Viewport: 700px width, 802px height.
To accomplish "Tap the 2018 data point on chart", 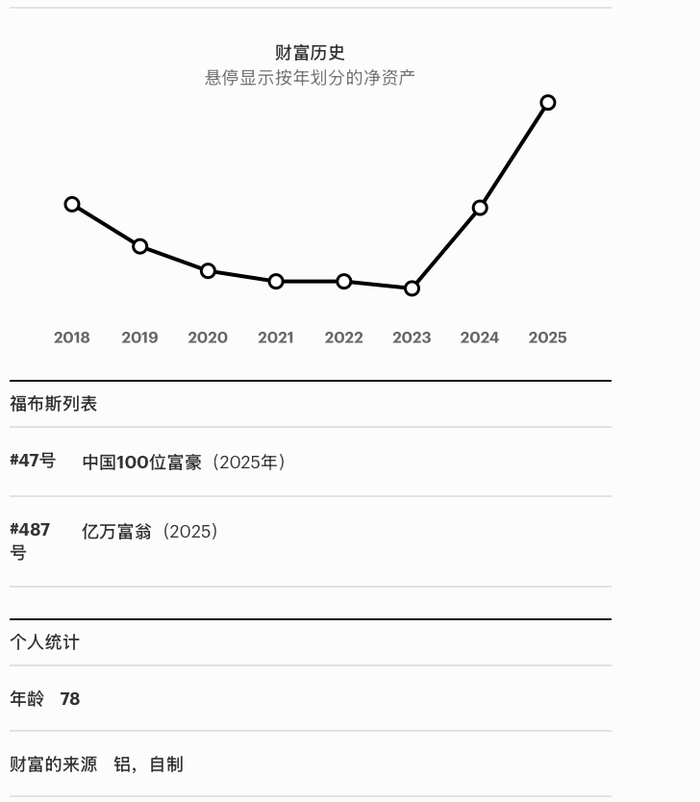I will coord(72,204).
